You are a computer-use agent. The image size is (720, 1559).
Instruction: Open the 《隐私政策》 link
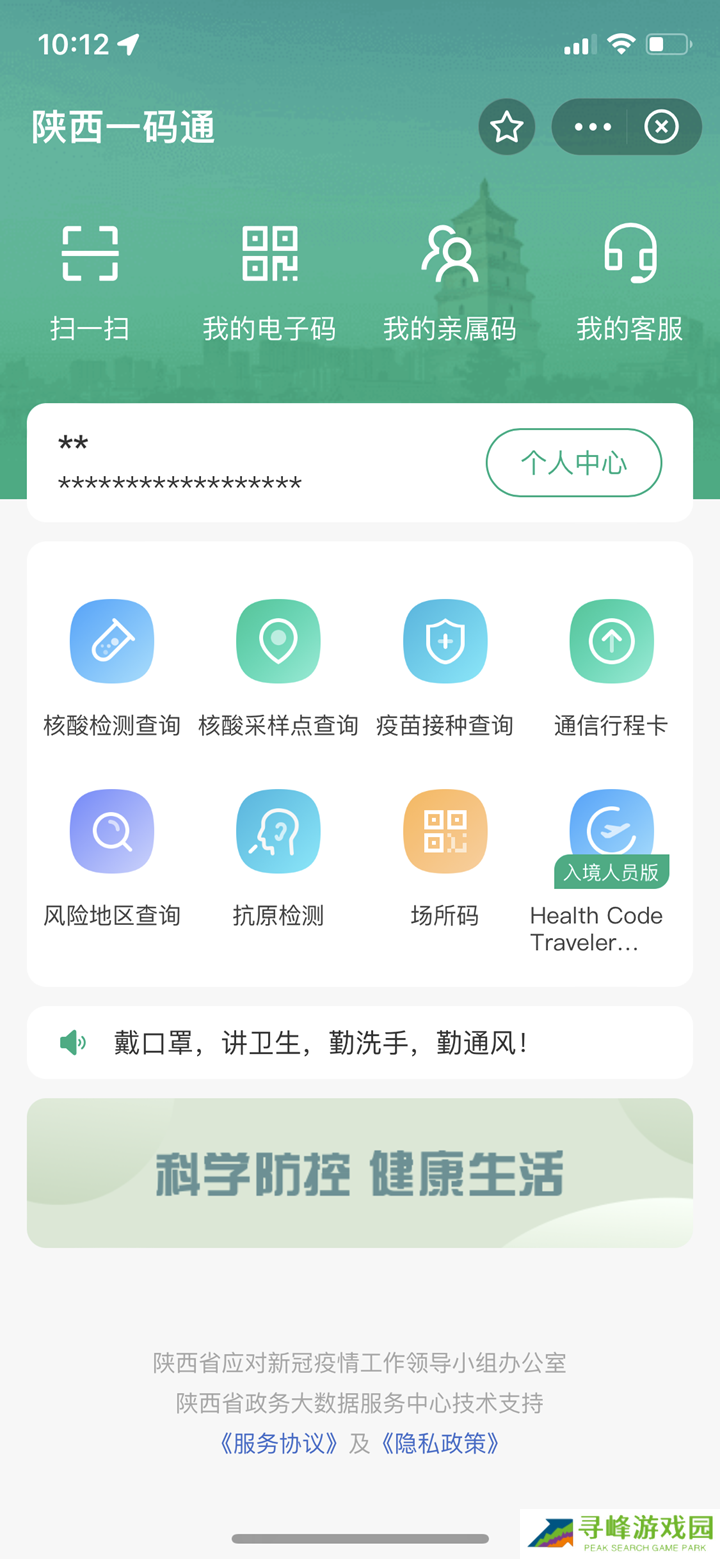pos(441,1443)
